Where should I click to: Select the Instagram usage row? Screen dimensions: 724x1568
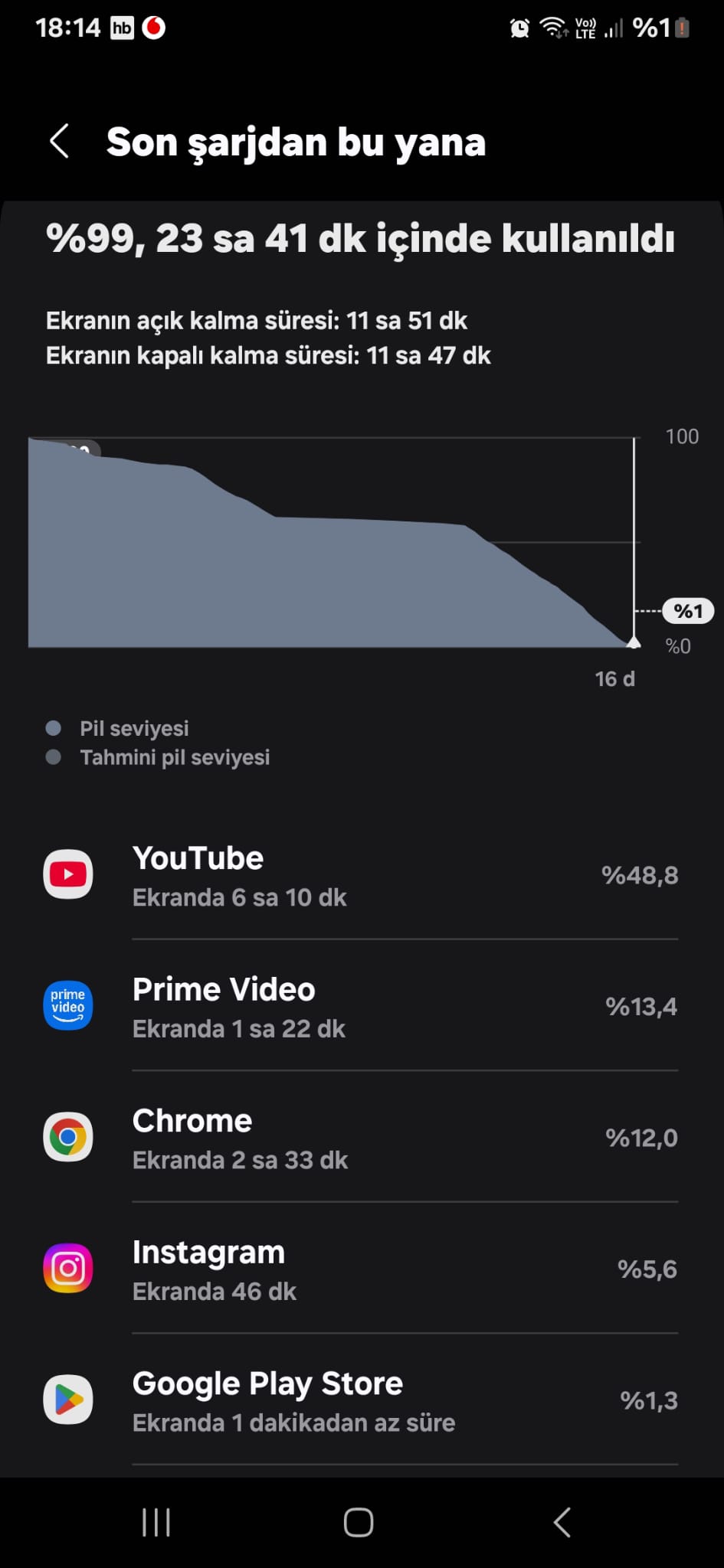(x=360, y=1269)
